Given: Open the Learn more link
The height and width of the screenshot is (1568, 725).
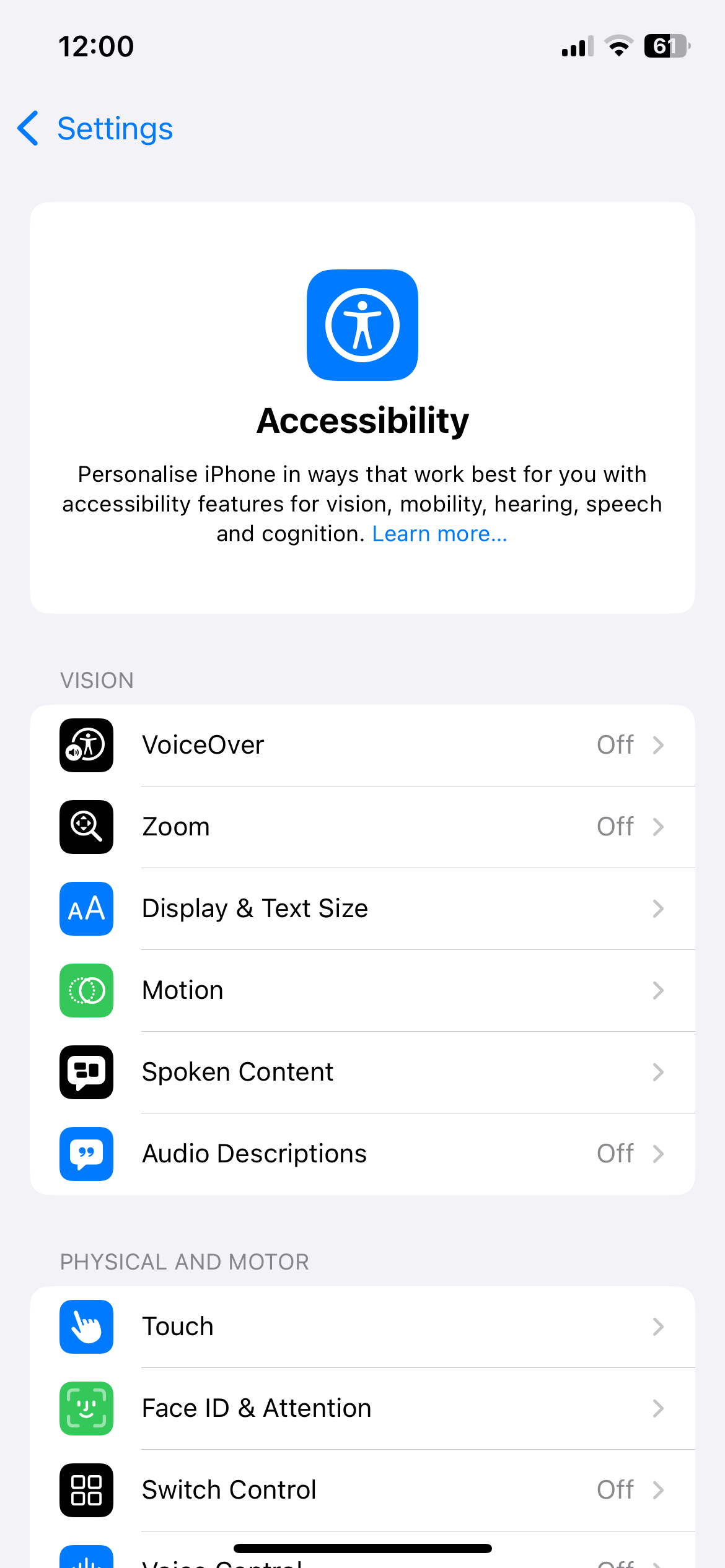Looking at the screenshot, I should coord(439,534).
